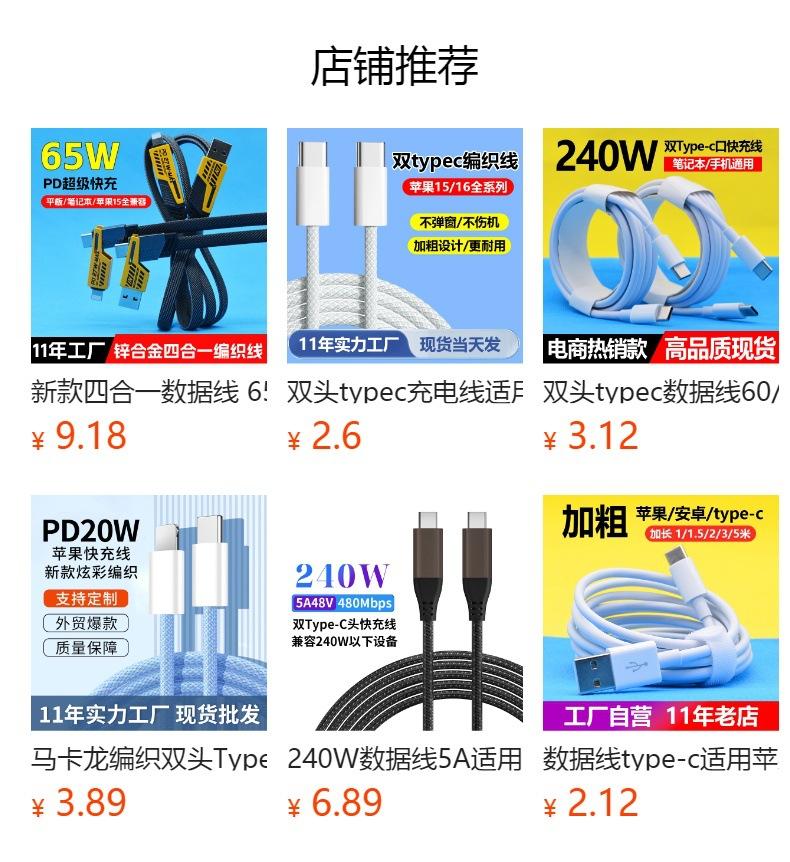Screen dimensions: 790x862
Task: Open the 新款四合一数据线 product priced ¥9.18
Action: pos(149,246)
